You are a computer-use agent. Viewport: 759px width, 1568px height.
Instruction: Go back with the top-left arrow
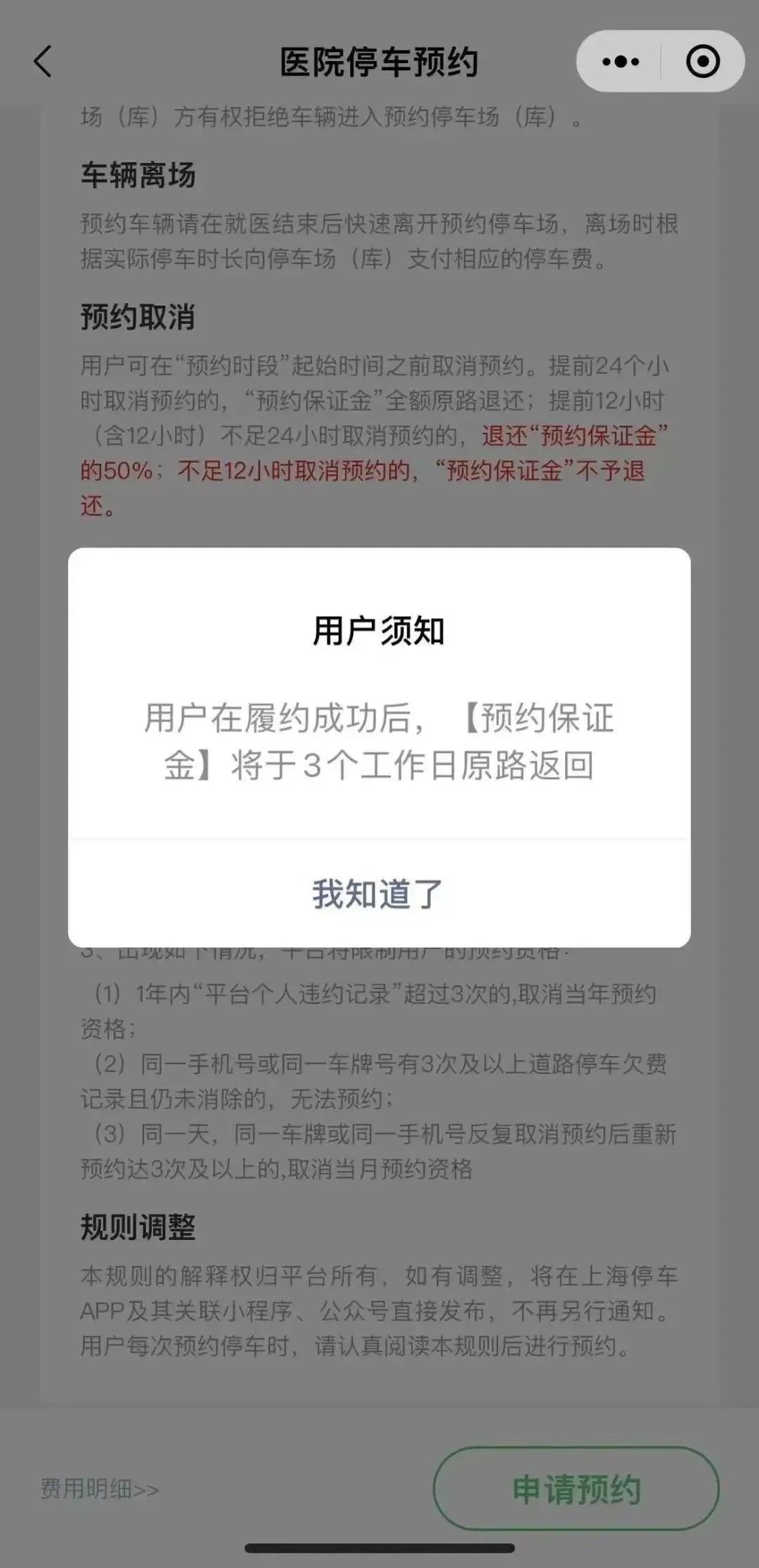click(x=43, y=62)
